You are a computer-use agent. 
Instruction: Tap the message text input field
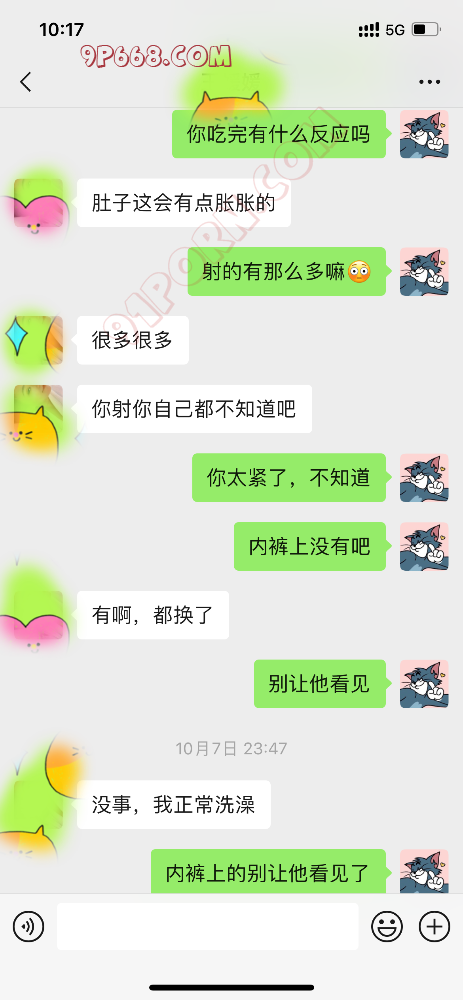pyautogui.click(x=207, y=926)
